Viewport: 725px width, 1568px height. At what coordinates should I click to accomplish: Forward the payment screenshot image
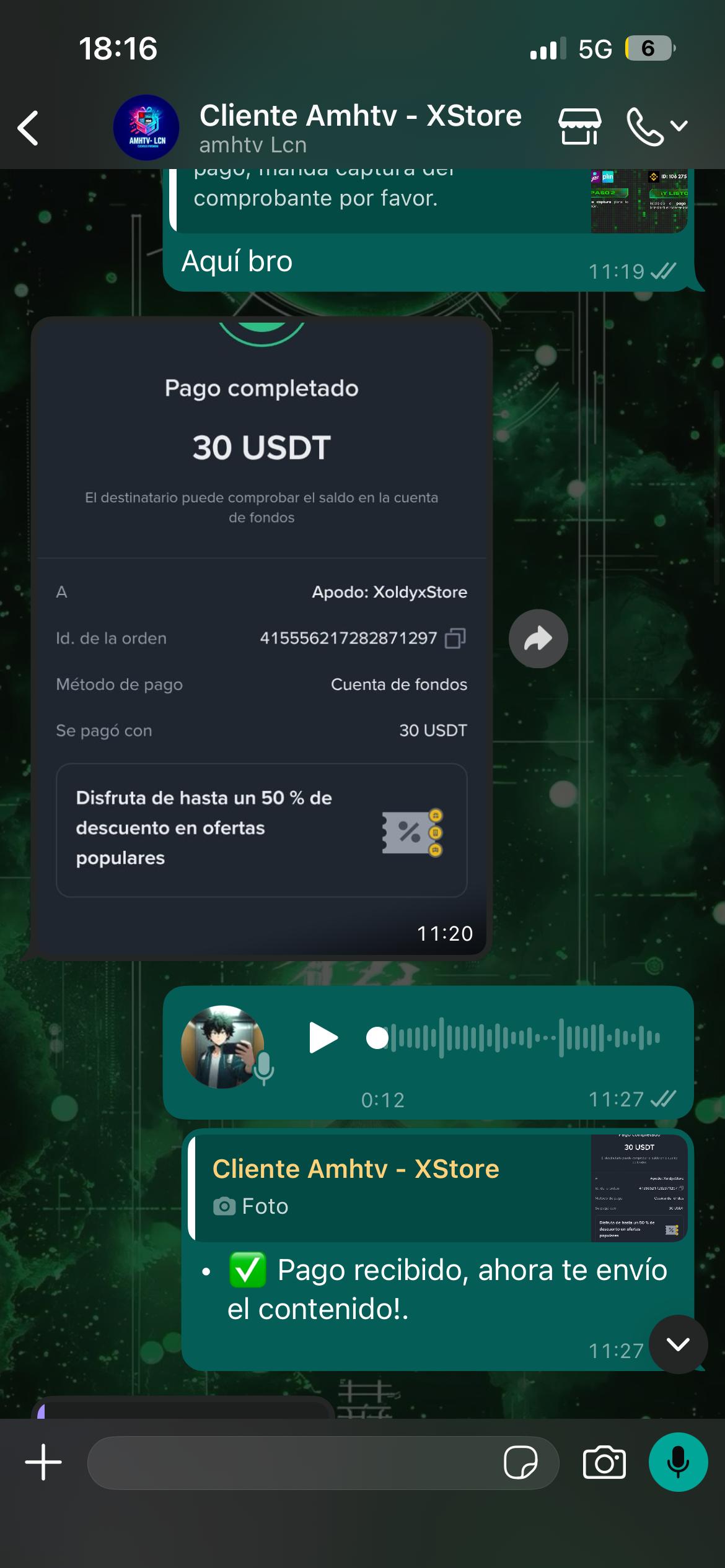538,638
